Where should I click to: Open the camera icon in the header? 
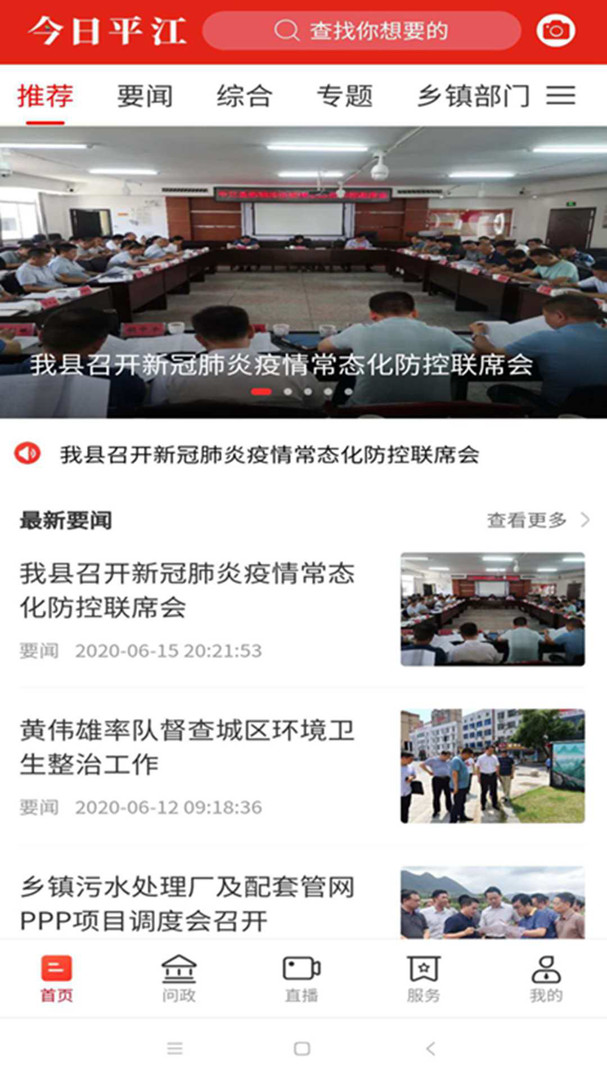[x=556, y=31]
